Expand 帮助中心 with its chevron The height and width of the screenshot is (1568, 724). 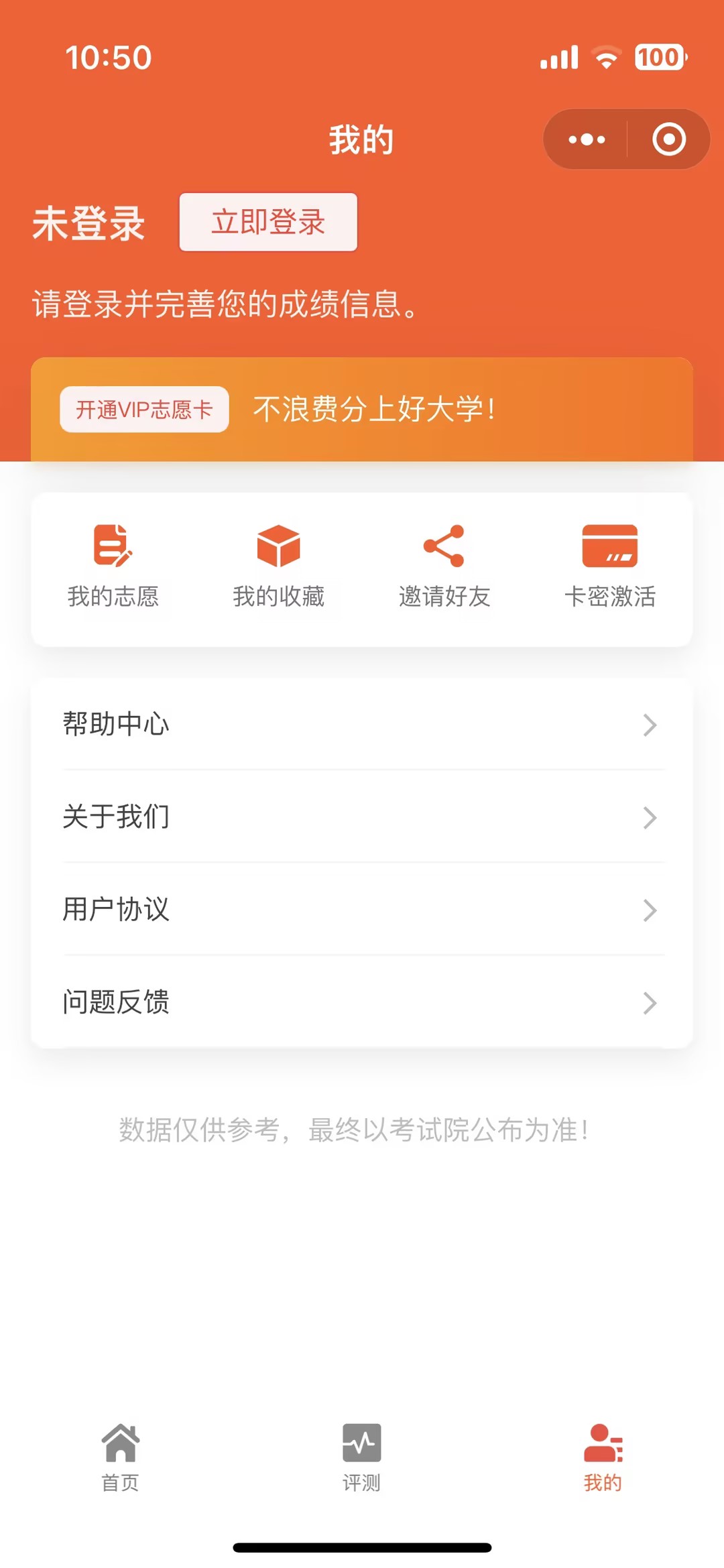point(649,725)
